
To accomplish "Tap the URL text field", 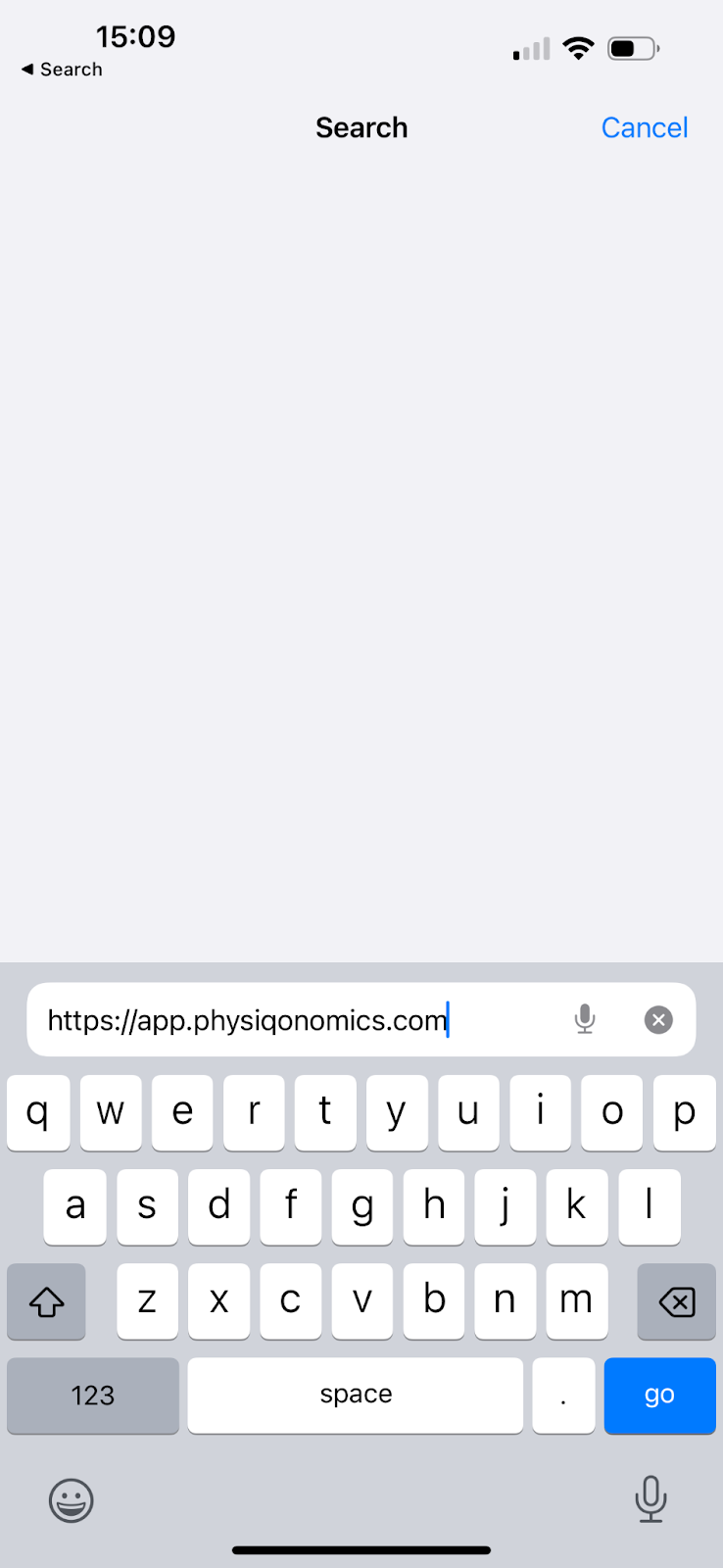I will pos(294,1019).
